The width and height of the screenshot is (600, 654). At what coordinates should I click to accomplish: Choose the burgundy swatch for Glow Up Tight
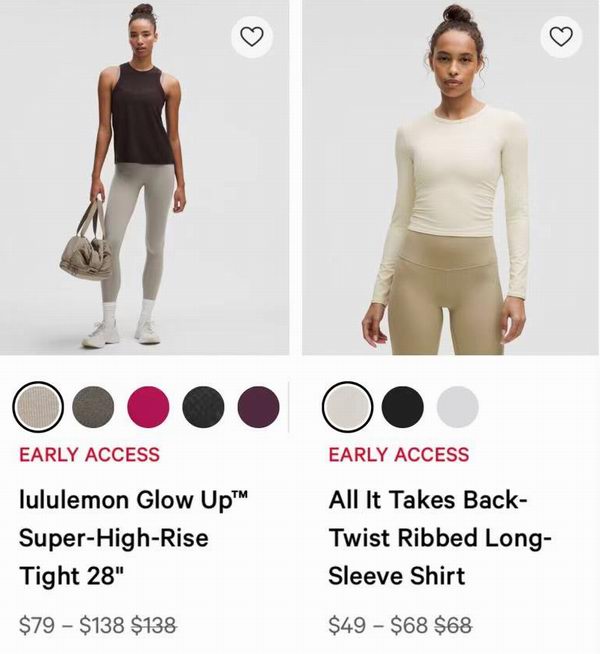259,407
